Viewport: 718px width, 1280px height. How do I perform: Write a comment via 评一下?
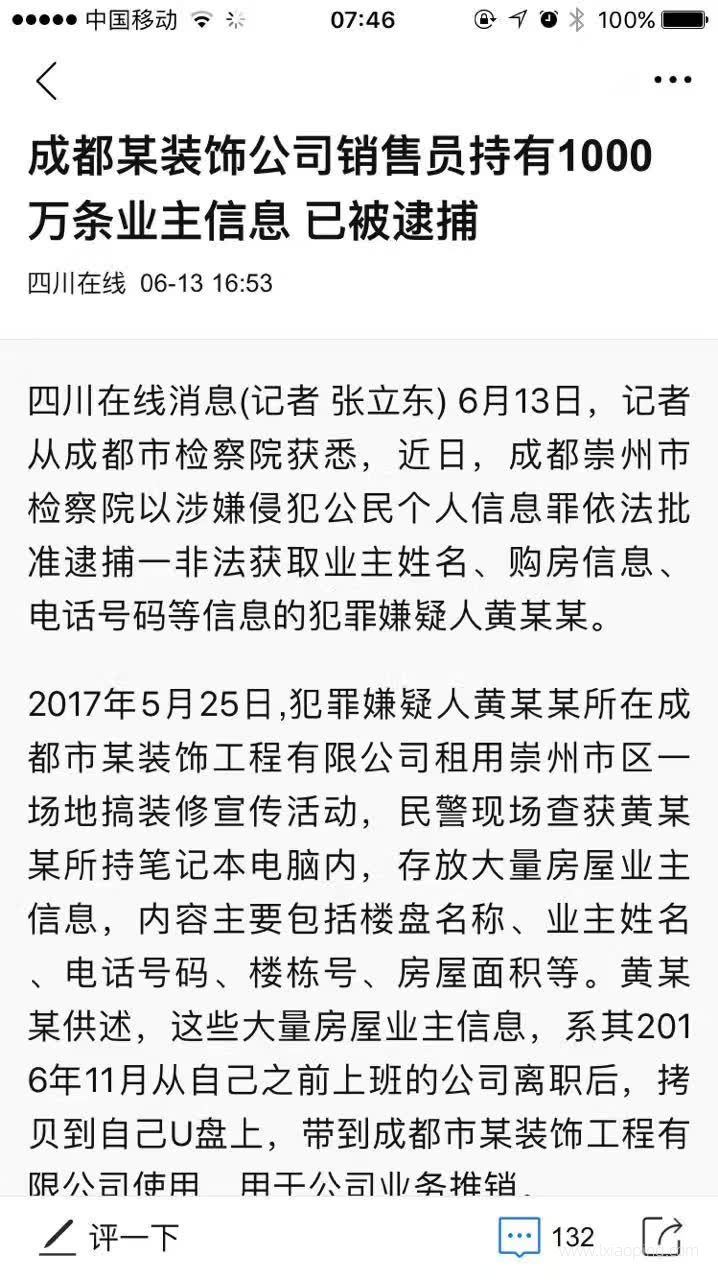110,1237
